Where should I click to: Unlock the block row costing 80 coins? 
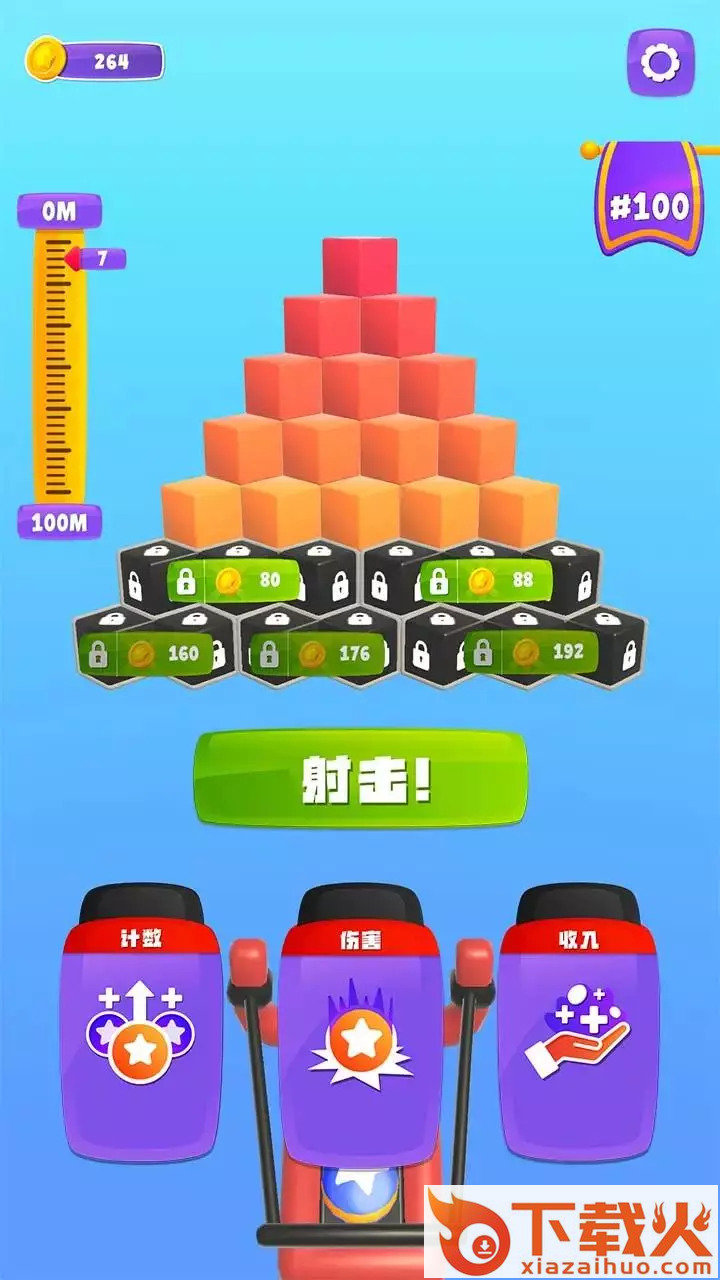pos(234,580)
